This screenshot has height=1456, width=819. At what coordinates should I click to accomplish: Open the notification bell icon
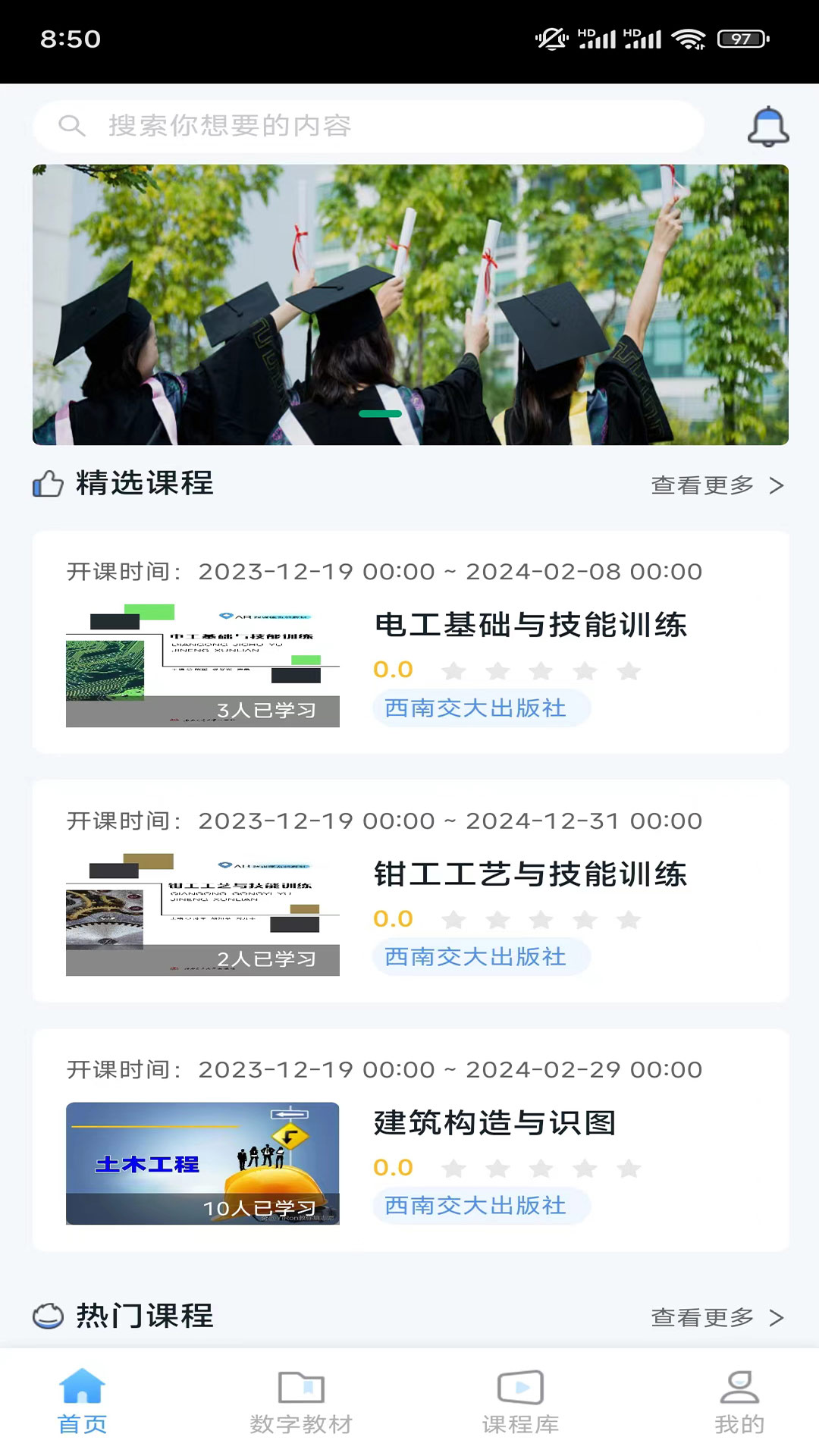[767, 127]
